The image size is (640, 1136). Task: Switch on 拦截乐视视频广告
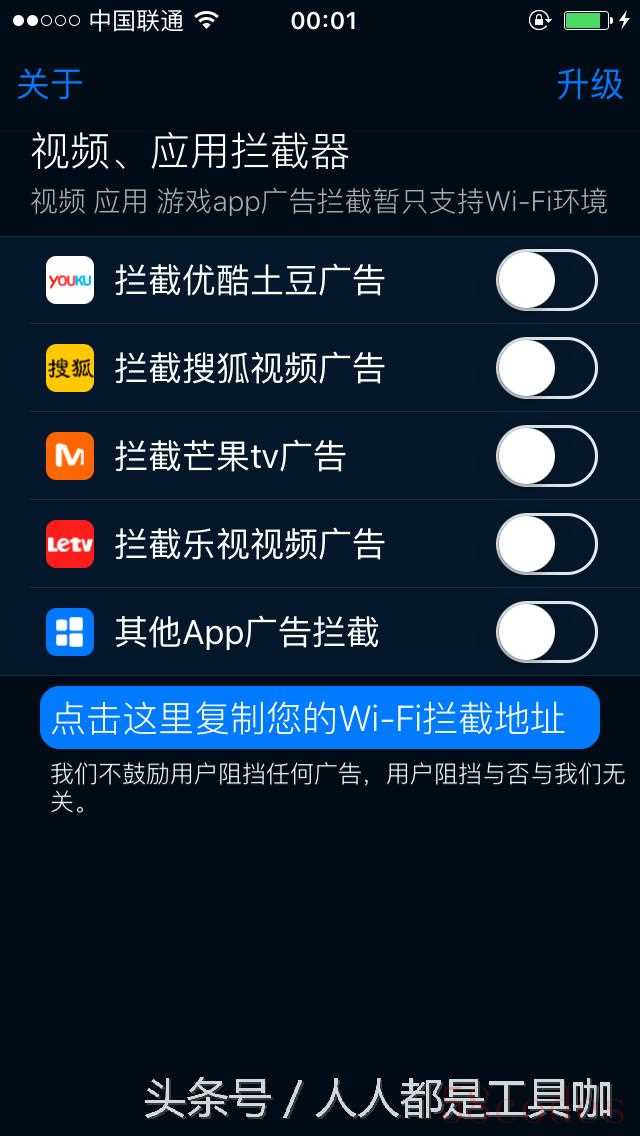click(x=547, y=543)
